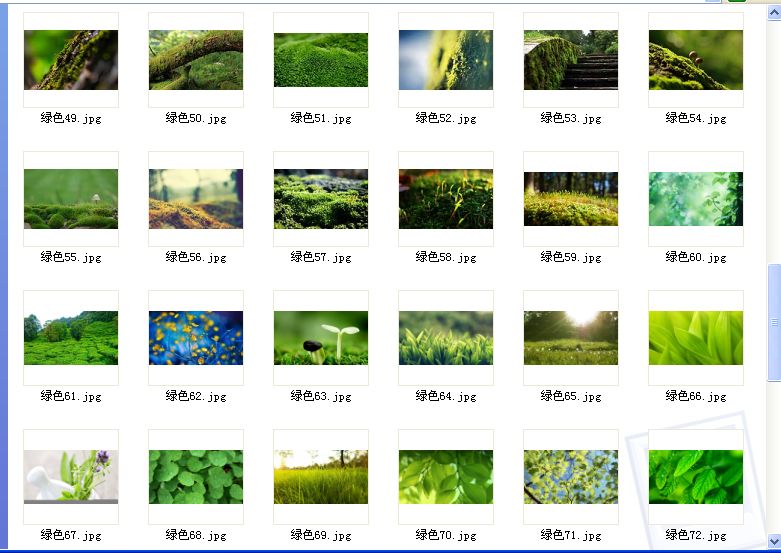Click the scrollbar down arrow
This screenshot has height=553, width=781.
773,541
